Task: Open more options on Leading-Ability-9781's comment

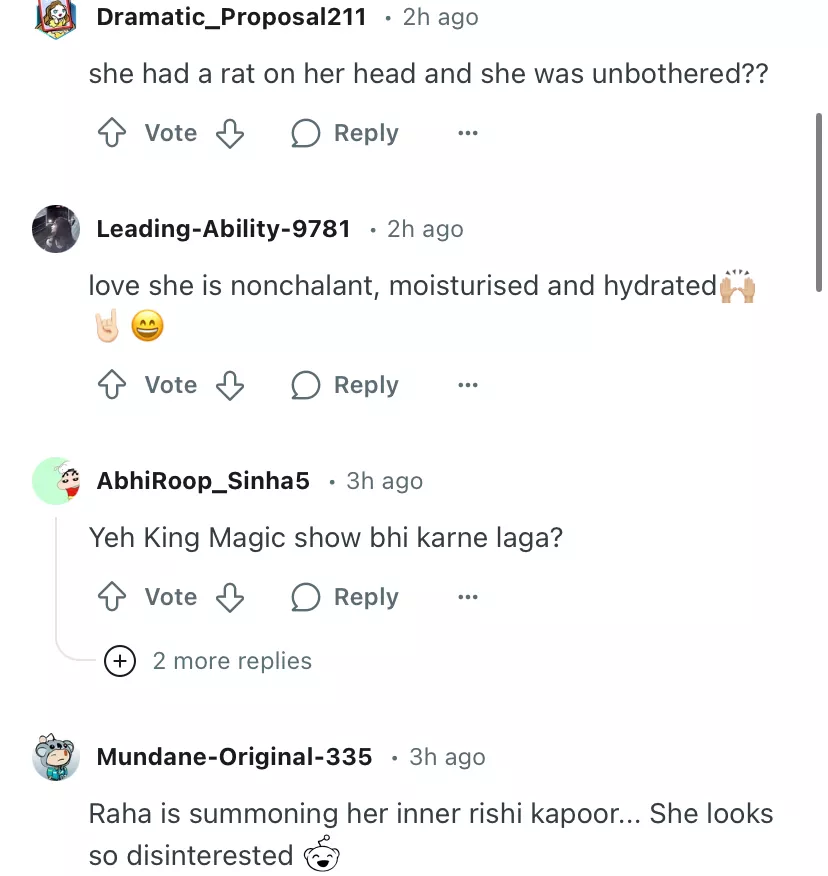Action: point(467,385)
